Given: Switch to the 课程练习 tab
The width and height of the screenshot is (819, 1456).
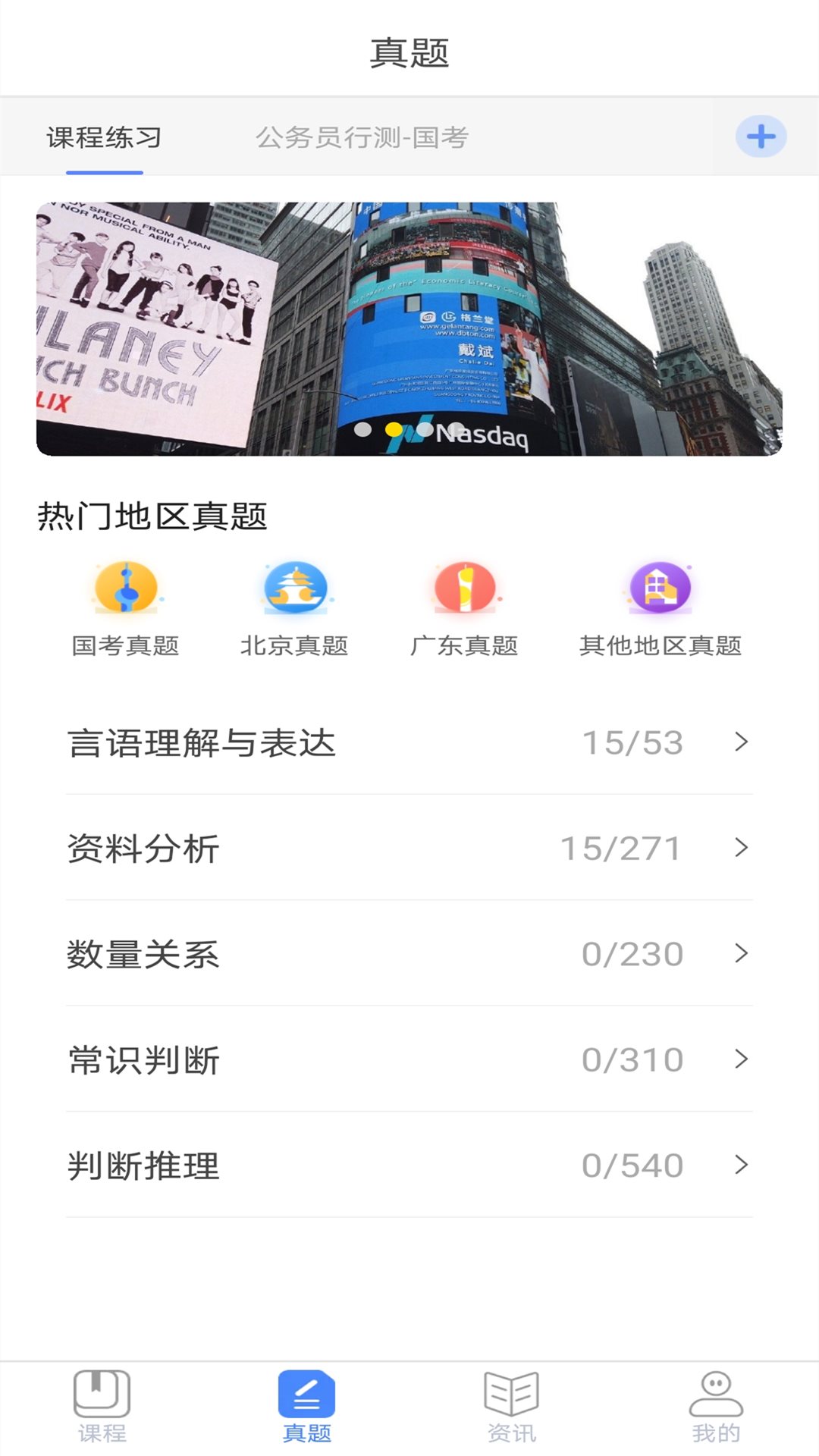Looking at the screenshot, I should [105, 138].
